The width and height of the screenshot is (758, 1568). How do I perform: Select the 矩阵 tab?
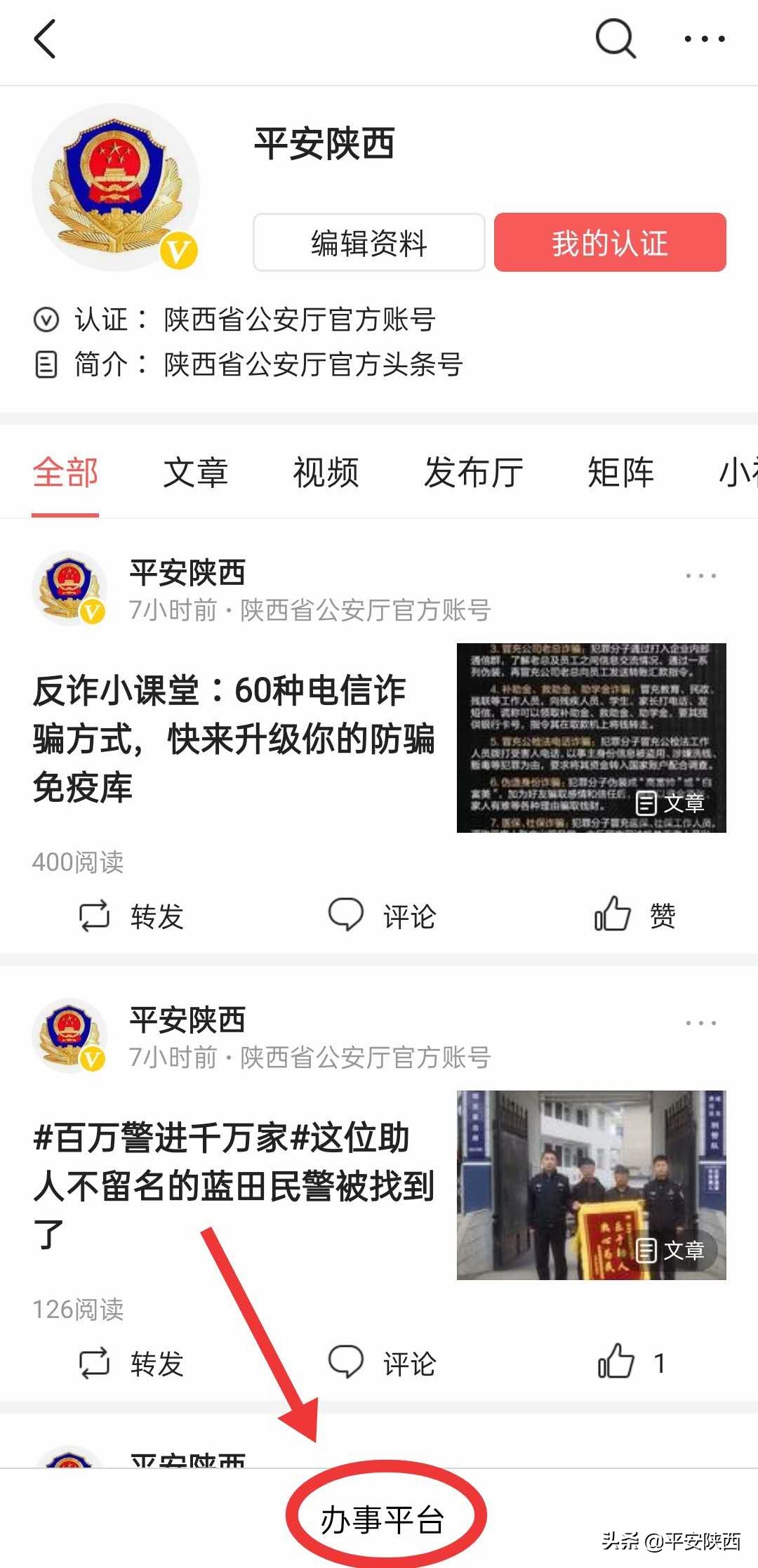click(622, 473)
